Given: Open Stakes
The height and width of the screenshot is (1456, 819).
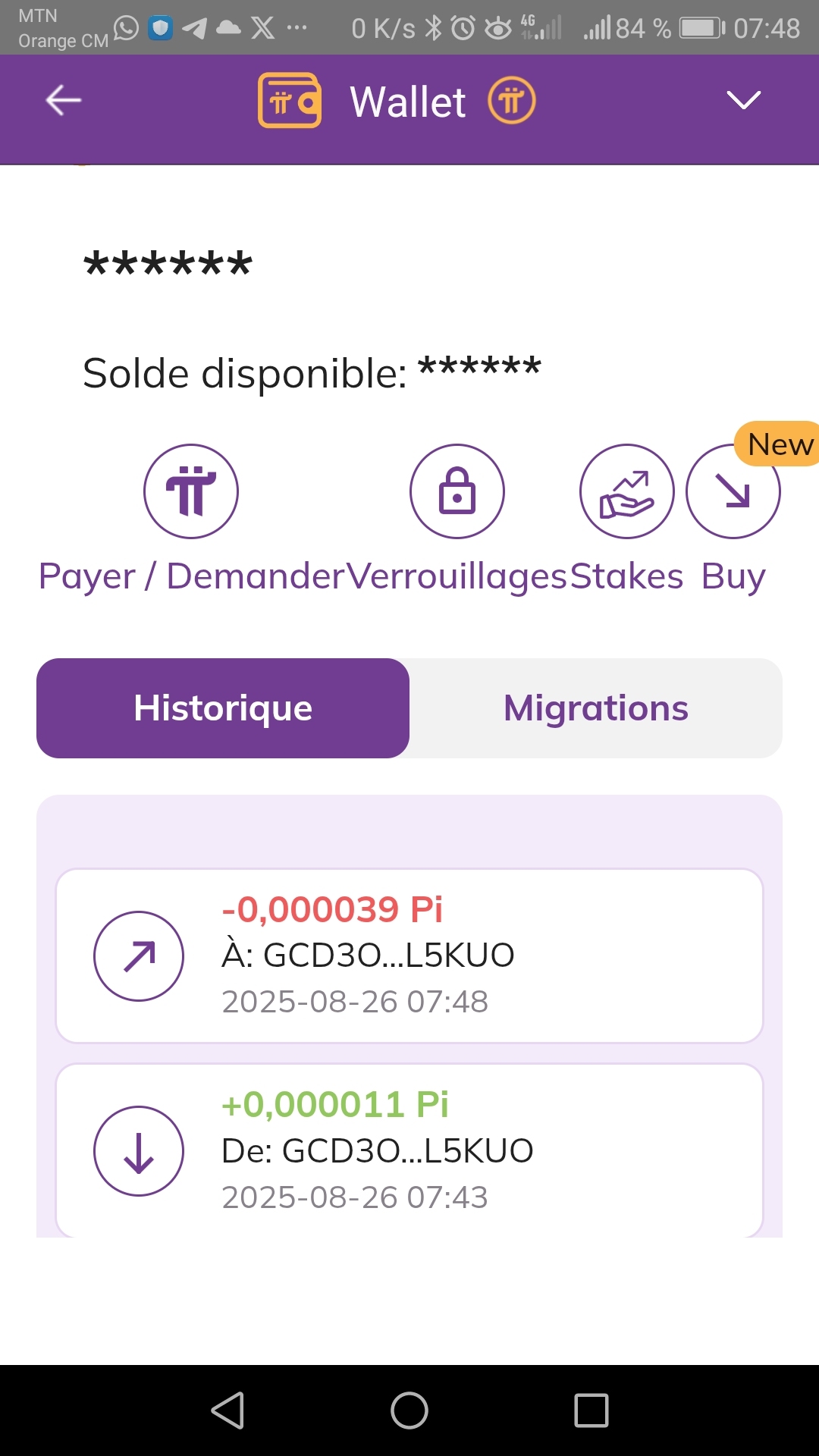Looking at the screenshot, I should tap(626, 492).
